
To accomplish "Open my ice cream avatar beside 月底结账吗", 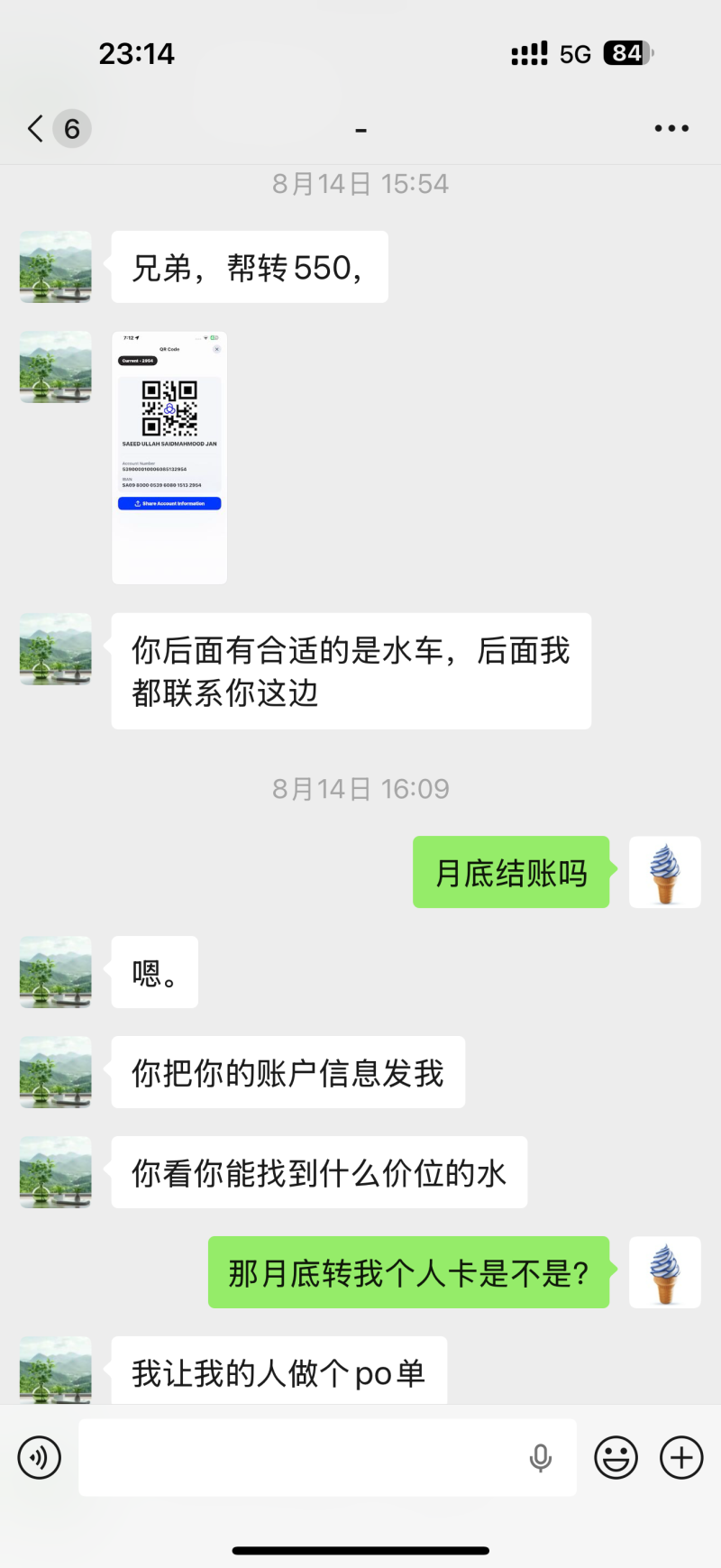I will 665,872.
